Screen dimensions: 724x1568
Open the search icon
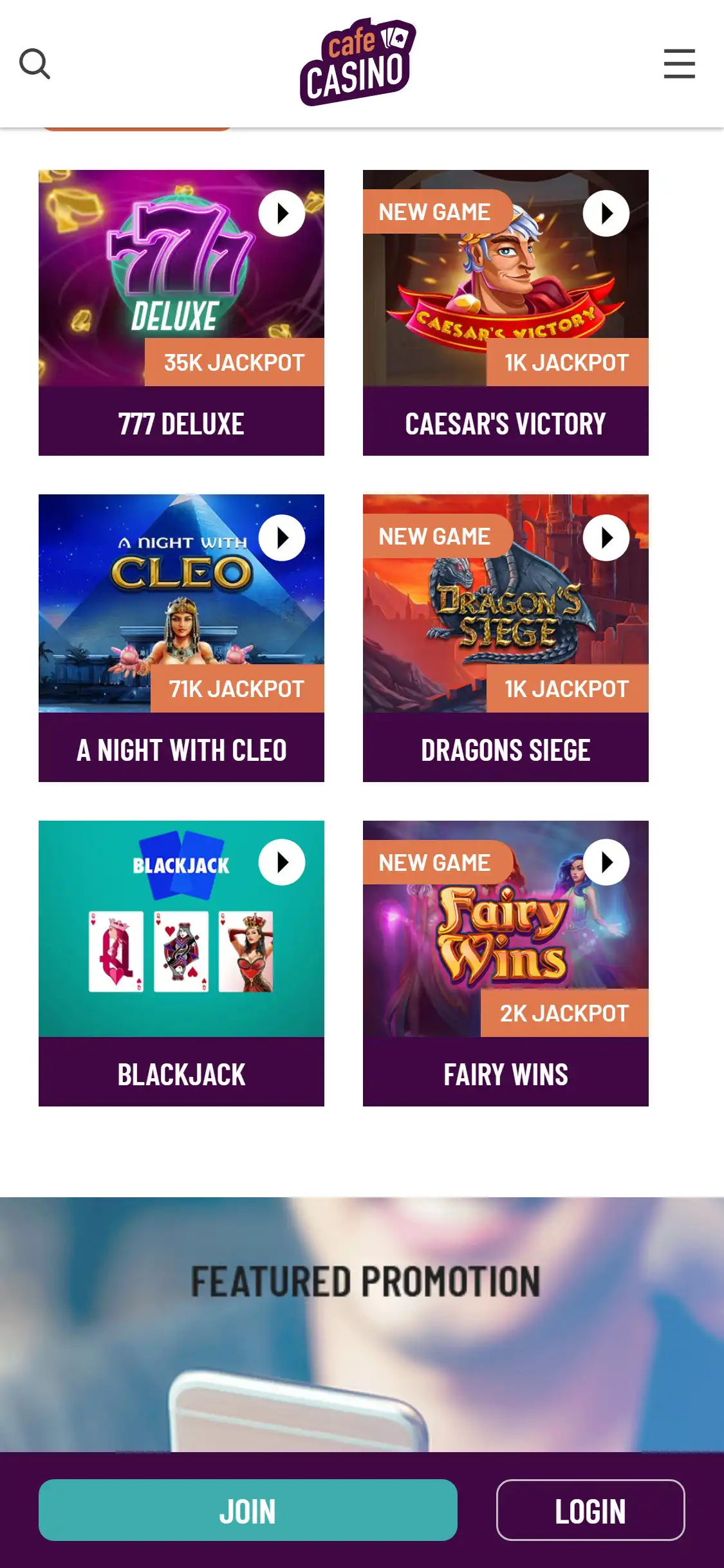35,64
